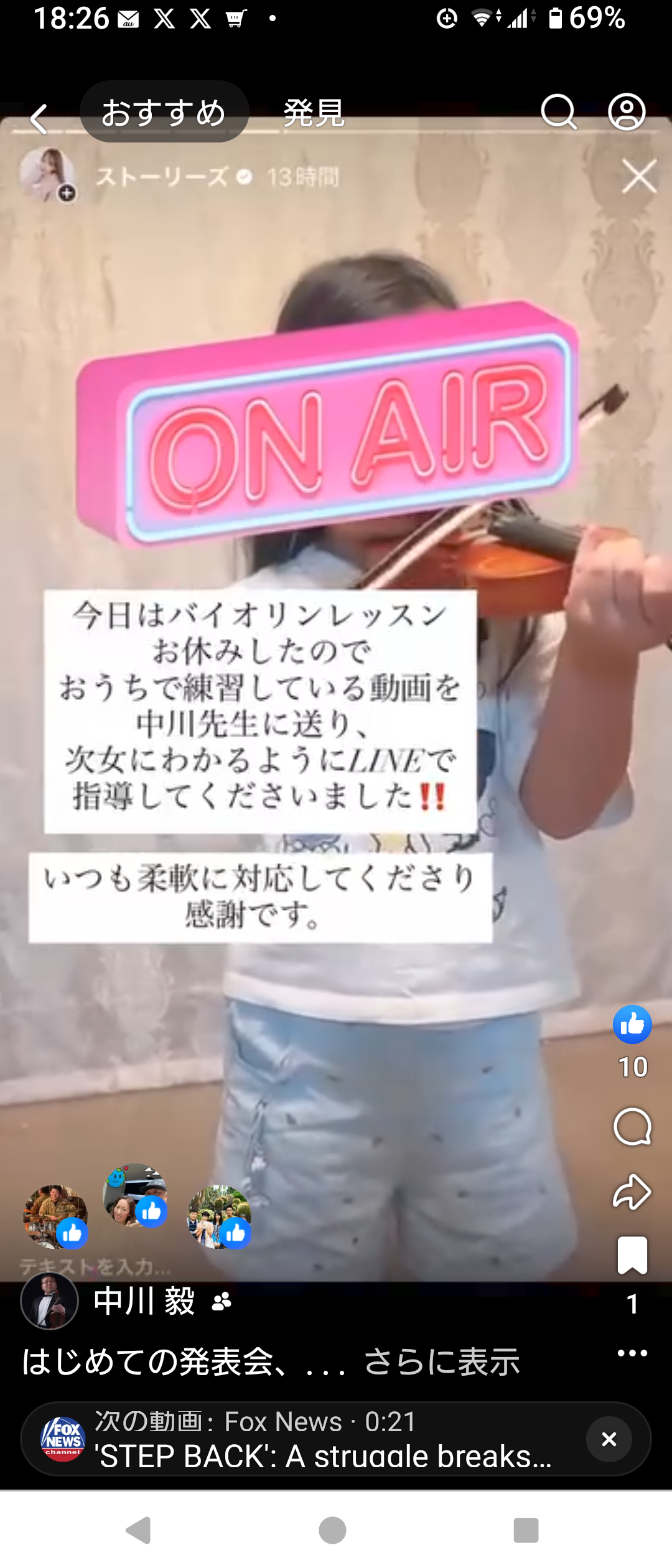Open recent apps from navigation bar

526,1530
